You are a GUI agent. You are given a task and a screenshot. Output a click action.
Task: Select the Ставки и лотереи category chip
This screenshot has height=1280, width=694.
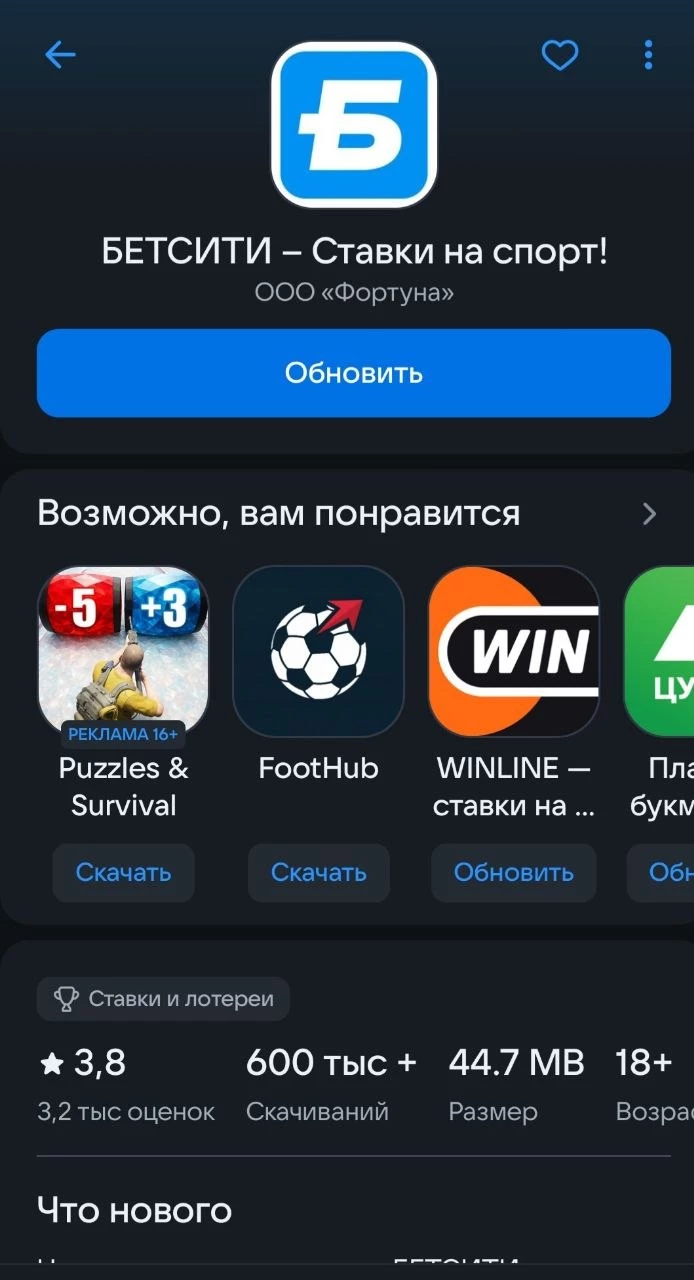coord(163,998)
